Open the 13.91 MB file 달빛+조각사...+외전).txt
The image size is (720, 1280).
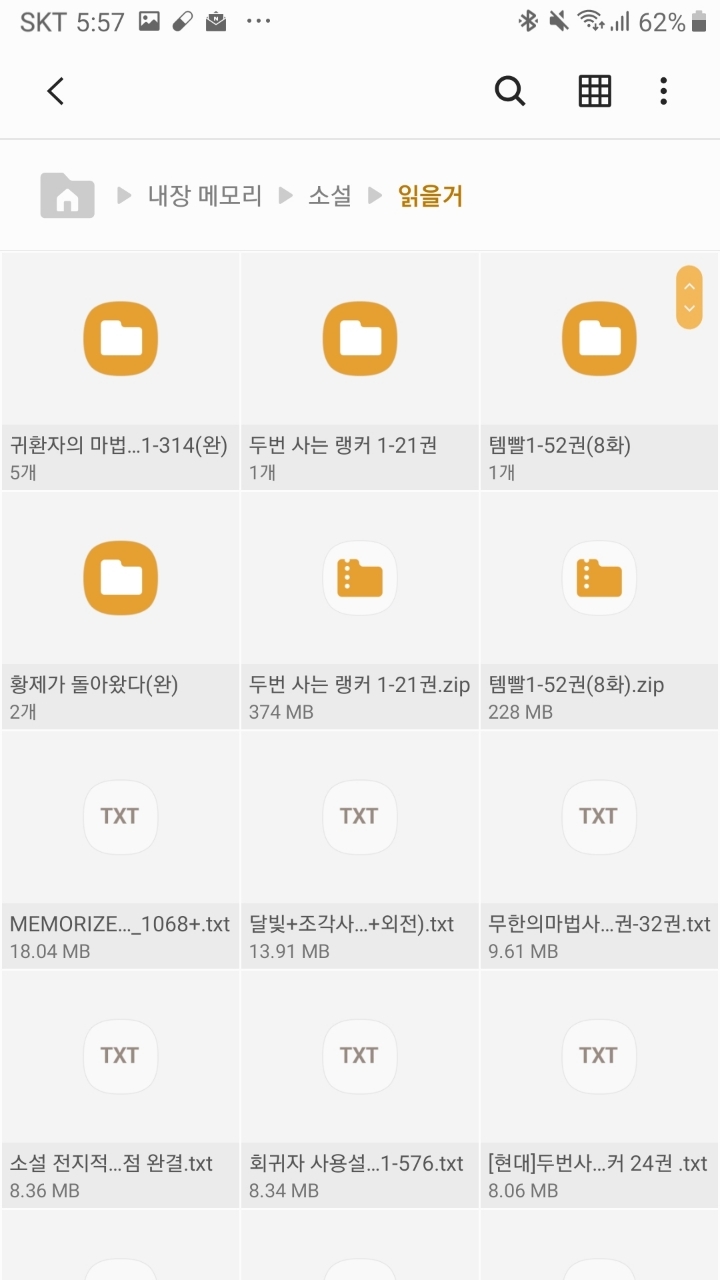click(x=360, y=849)
